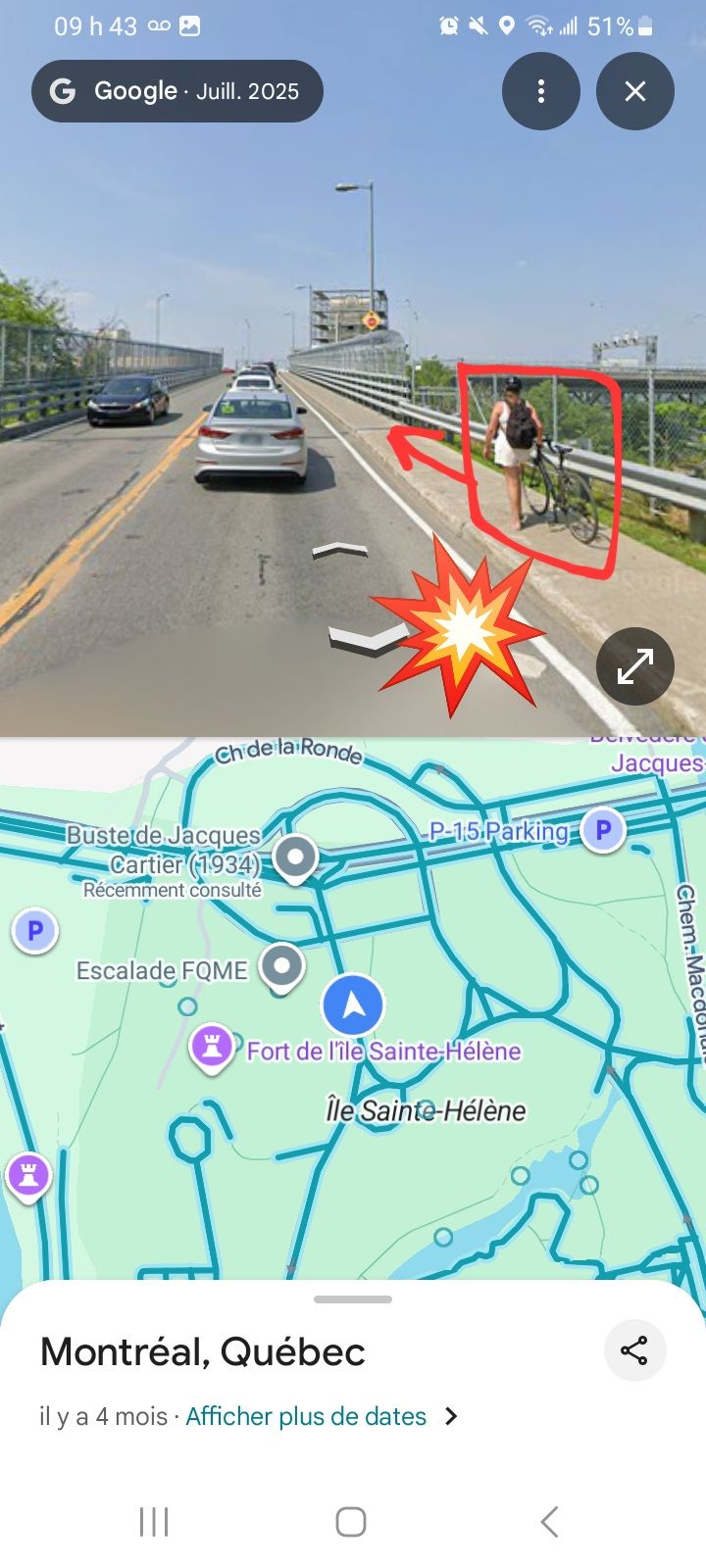The width and height of the screenshot is (706, 1568).
Task: Close the Street View panel
Action: [634, 91]
